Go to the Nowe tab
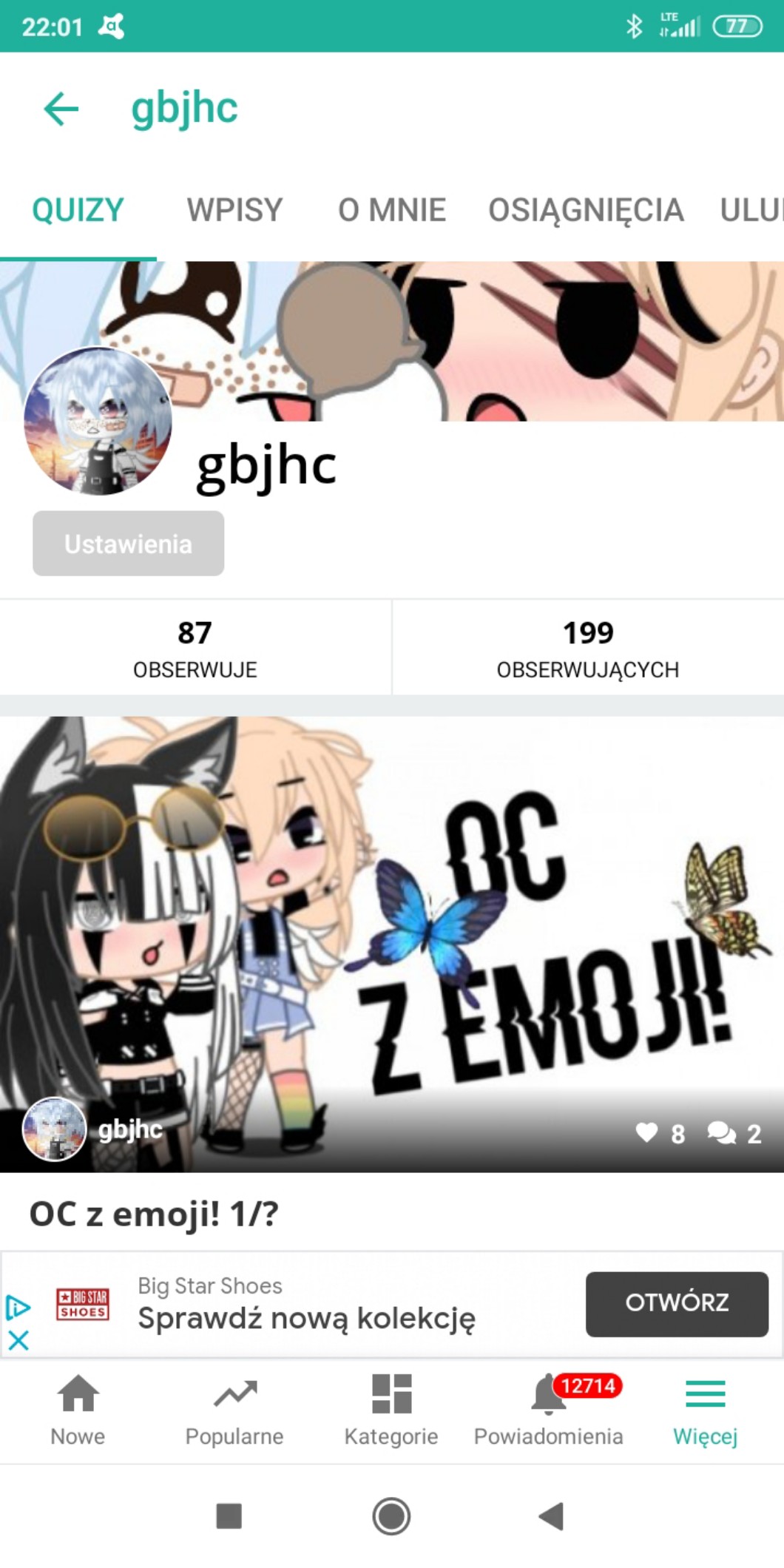Screen dimensions: 784x1568 point(78,1410)
